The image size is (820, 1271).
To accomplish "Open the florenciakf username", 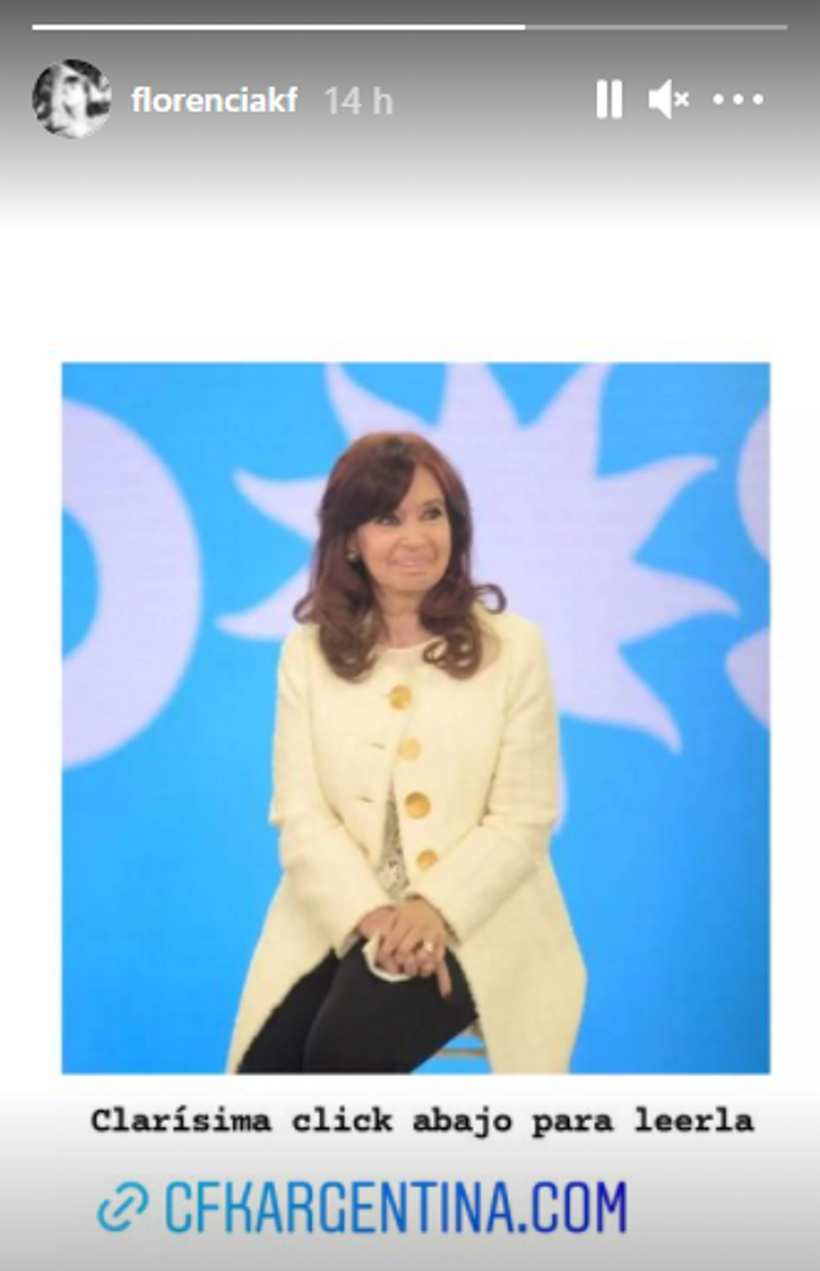I will 214,101.
